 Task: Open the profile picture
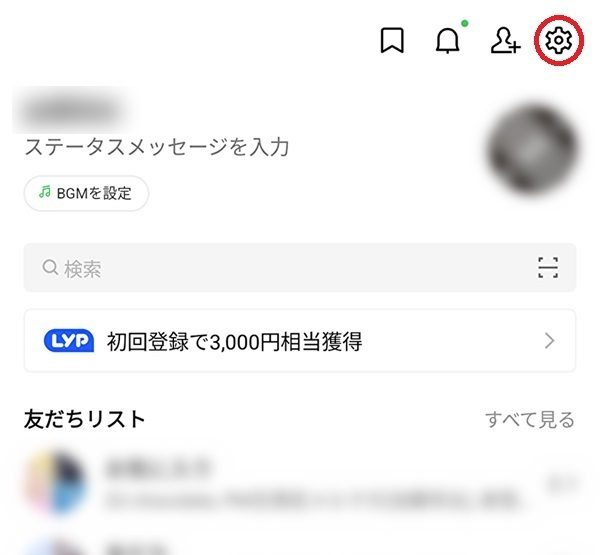529,149
